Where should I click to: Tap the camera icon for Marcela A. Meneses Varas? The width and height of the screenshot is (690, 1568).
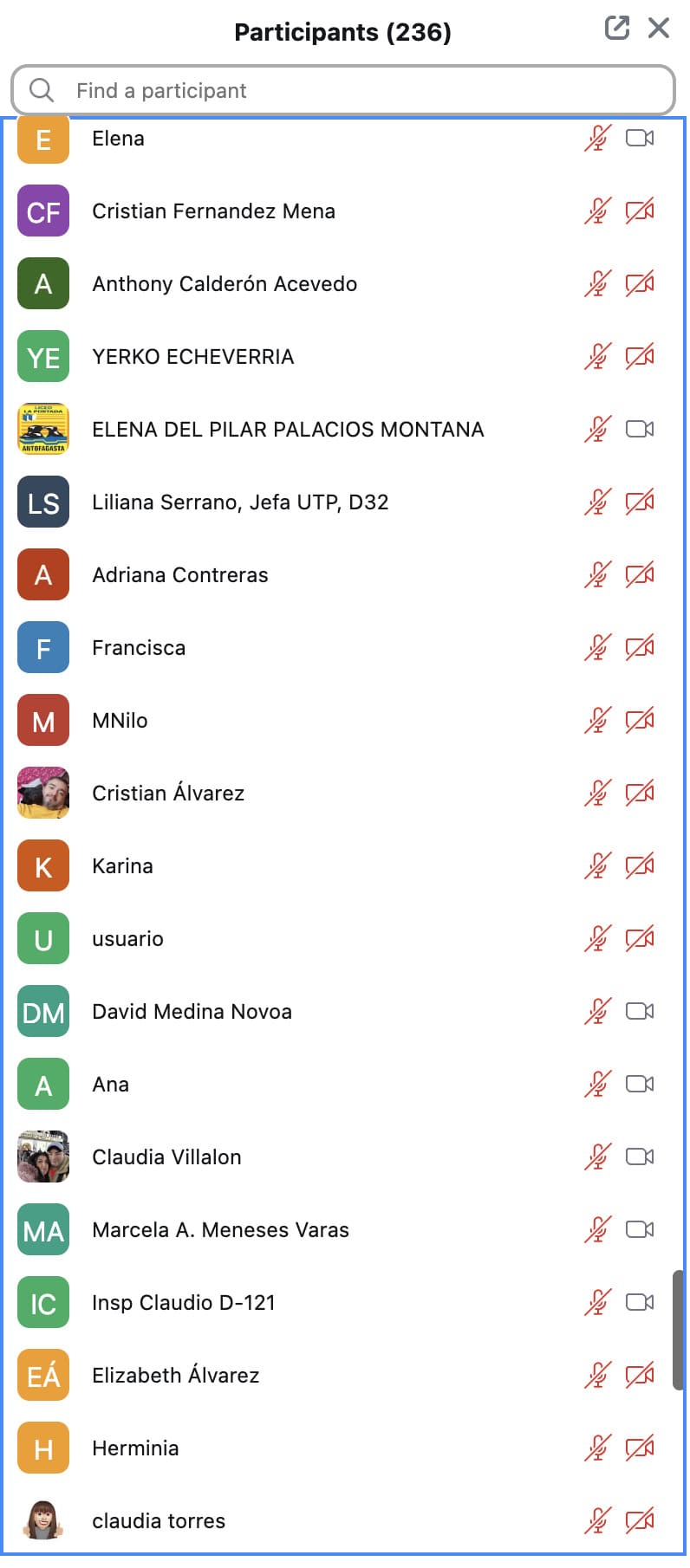click(640, 1229)
